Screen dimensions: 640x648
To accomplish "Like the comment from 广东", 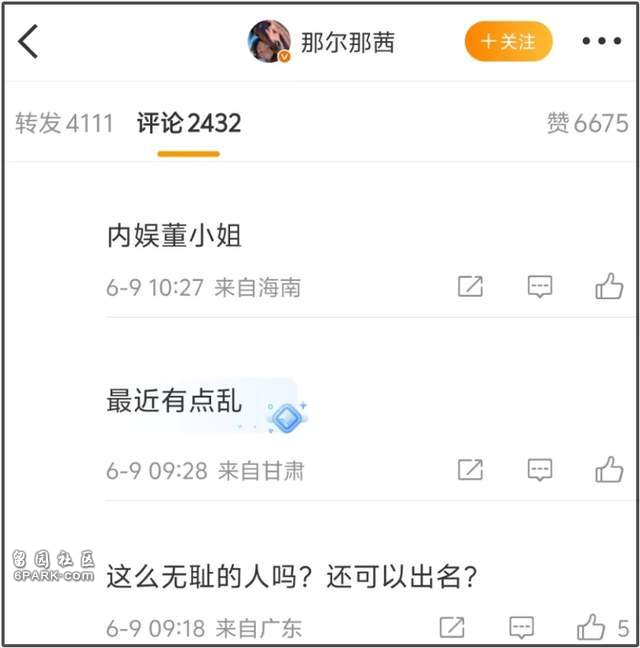I will (x=592, y=628).
